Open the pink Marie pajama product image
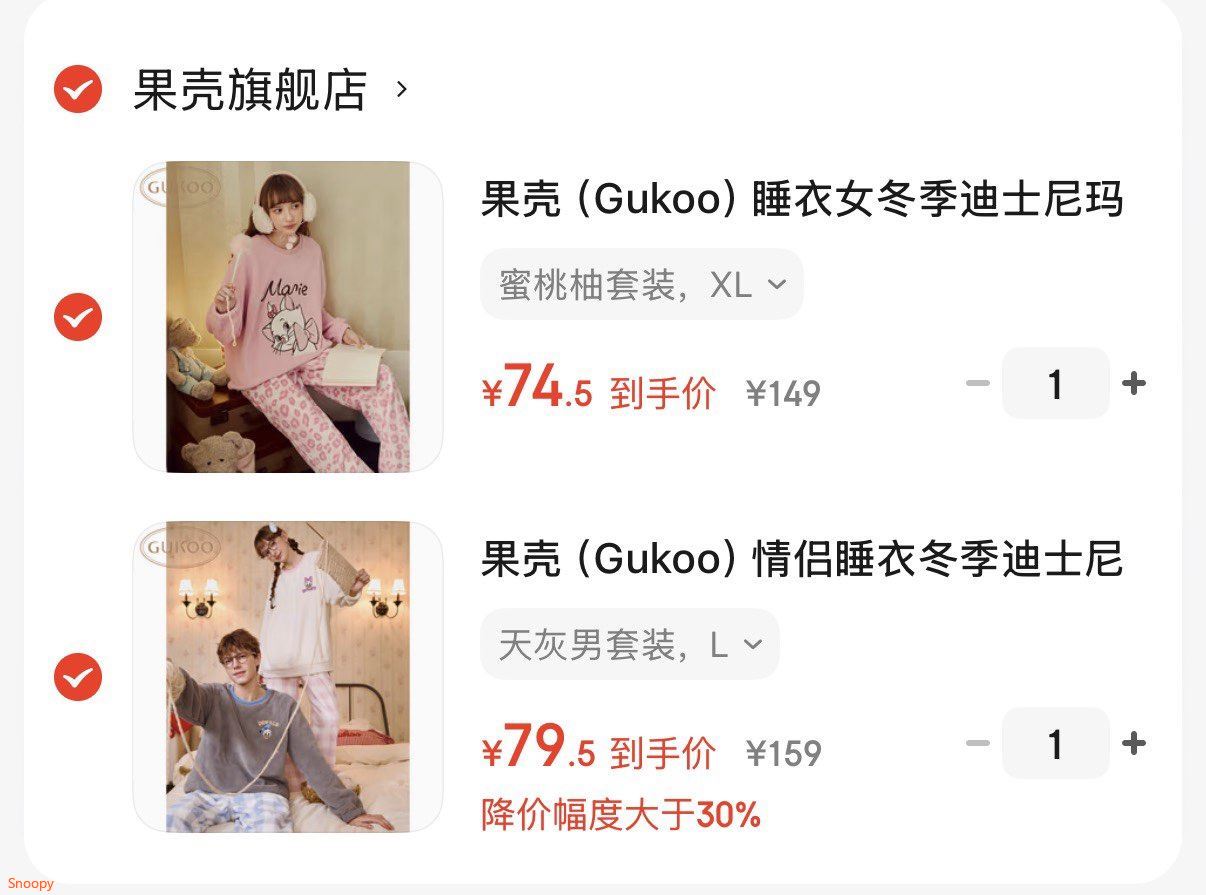 pyautogui.click(x=288, y=317)
